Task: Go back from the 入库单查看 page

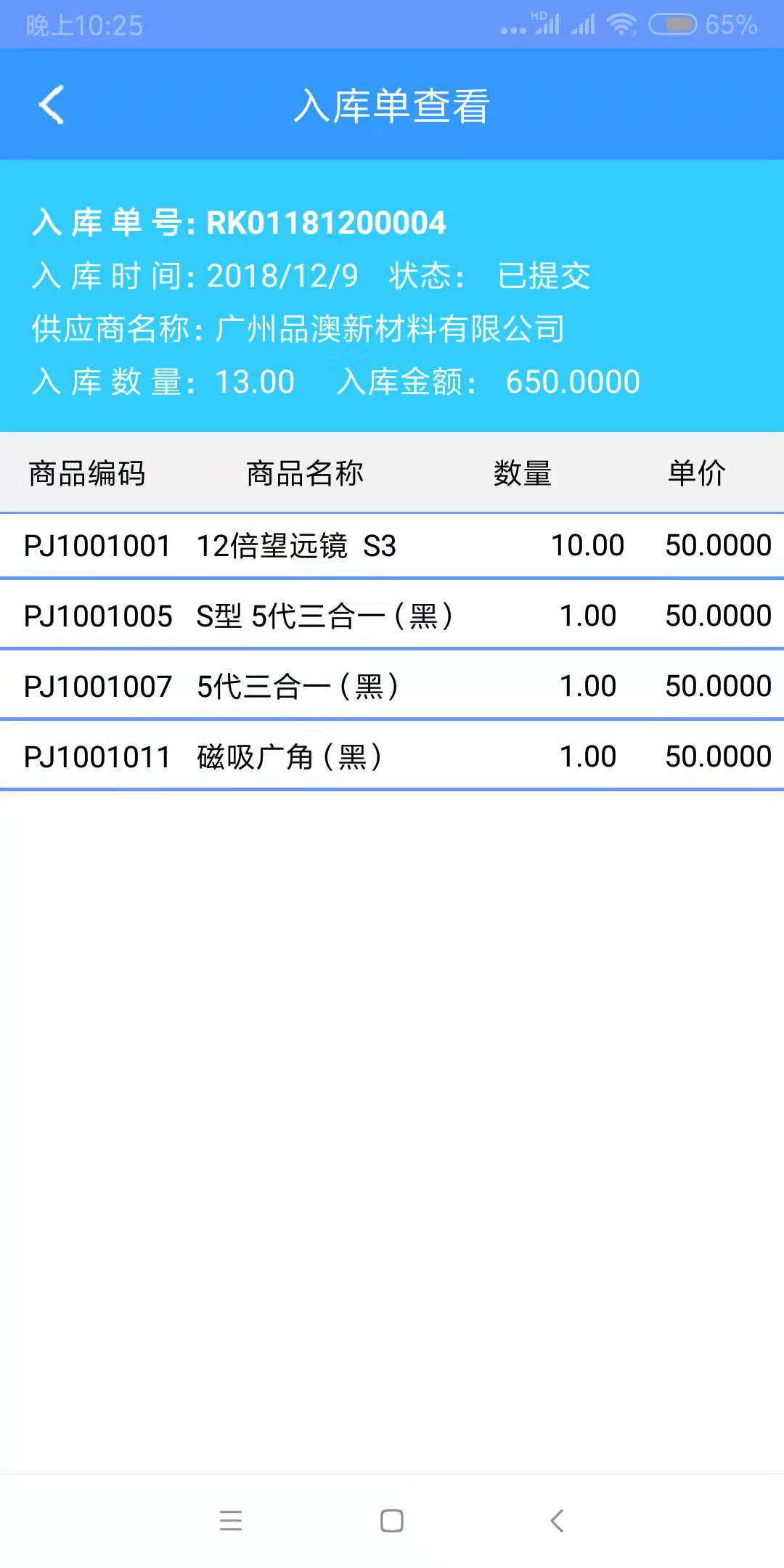Action: (x=52, y=105)
